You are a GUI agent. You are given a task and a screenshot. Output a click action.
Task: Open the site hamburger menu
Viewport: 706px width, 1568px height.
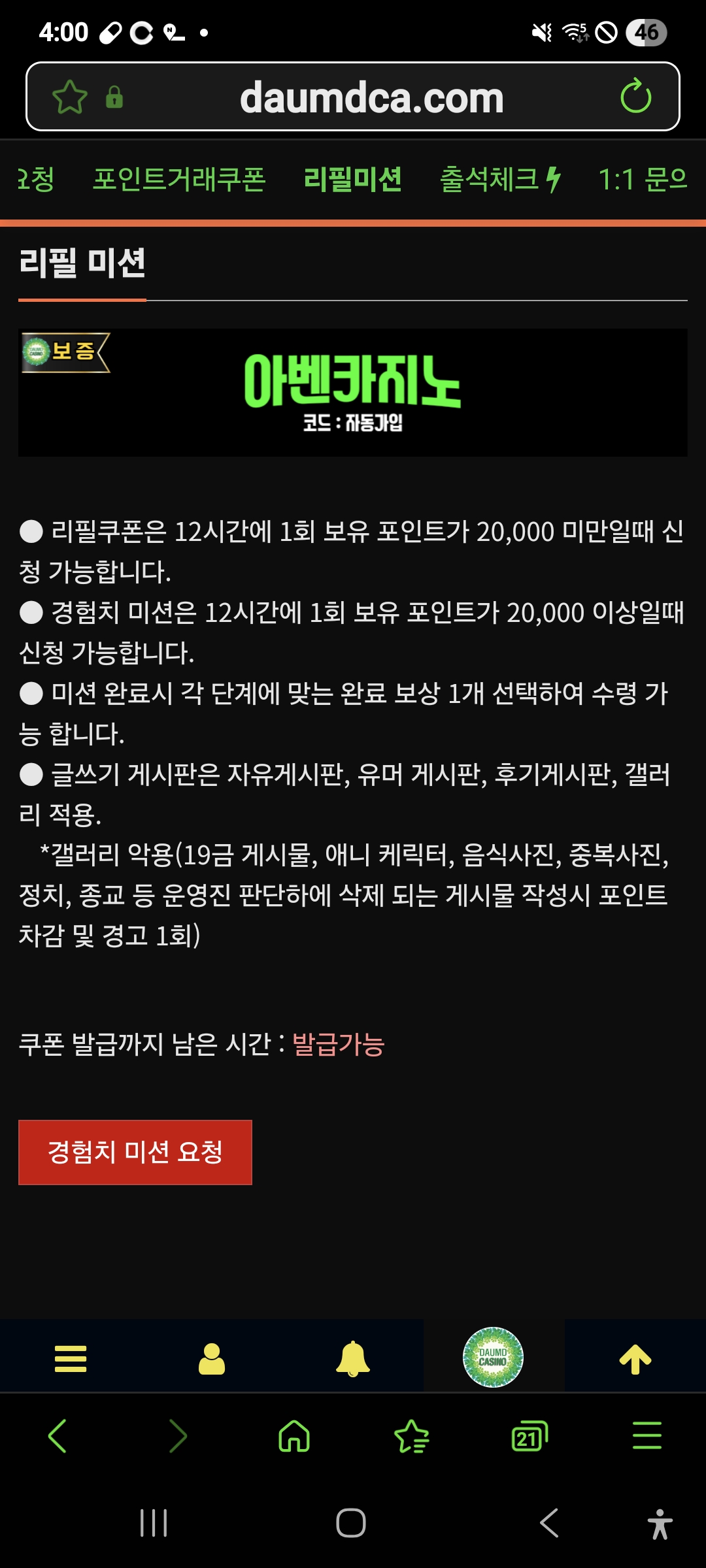click(71, 1359)
